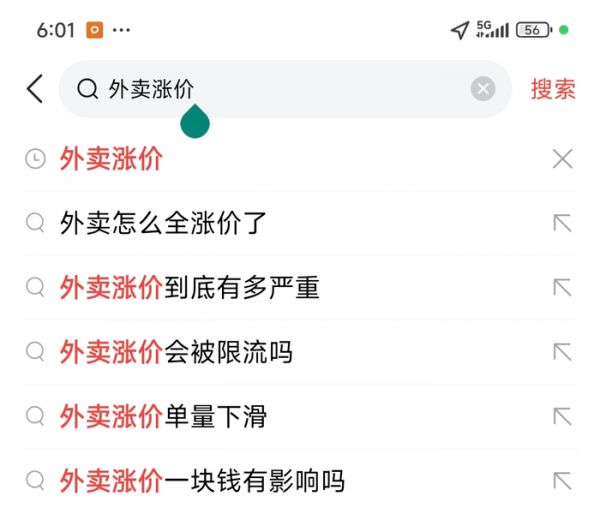Open the suggestion 外卖涨价单量下滑
600x508 pixels.
[164, 417]
